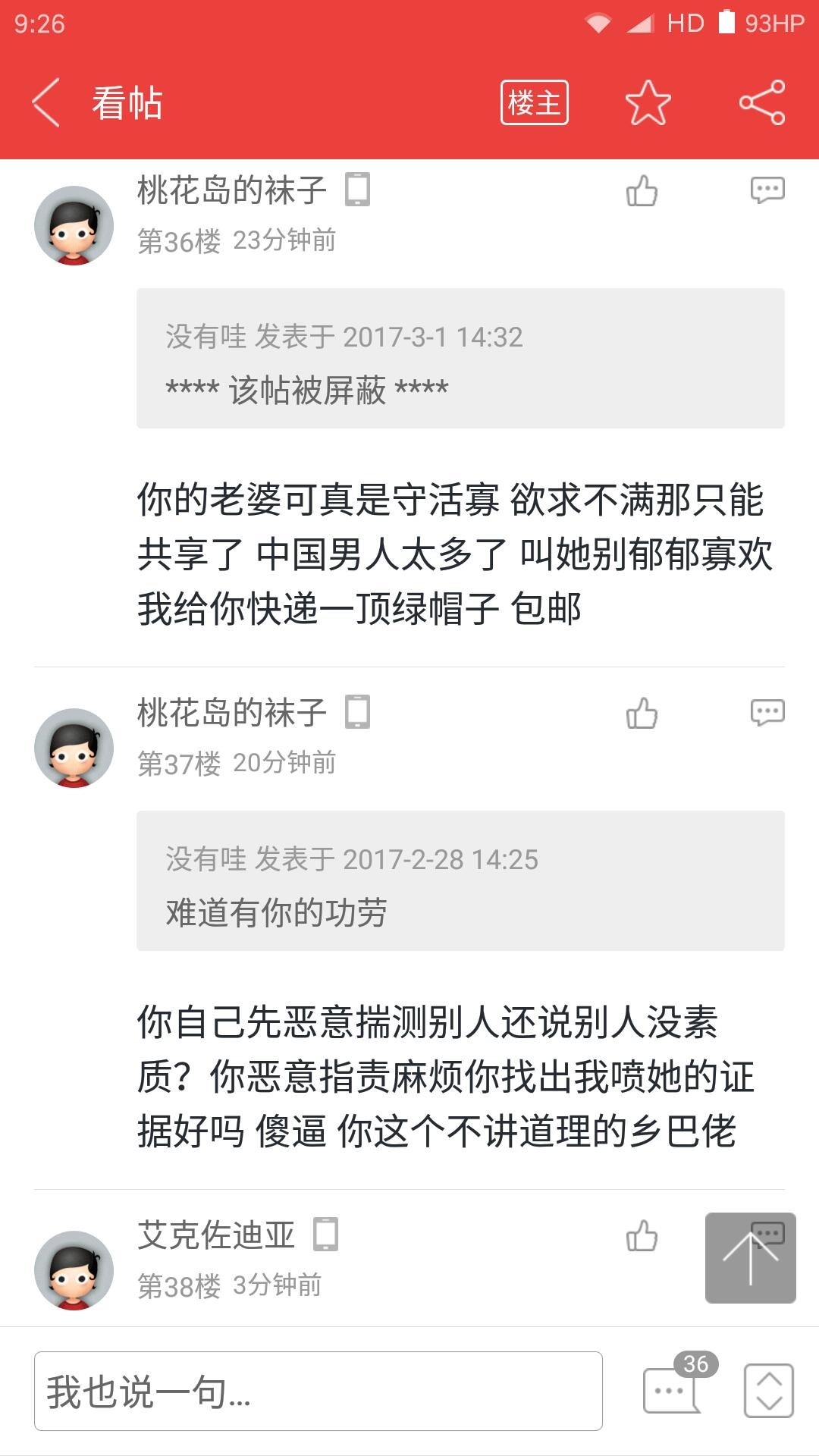Share this thread
Image resolution: width=819 pixels, height=1456 pixels.
pyautogui.click(x=762, y=102)
